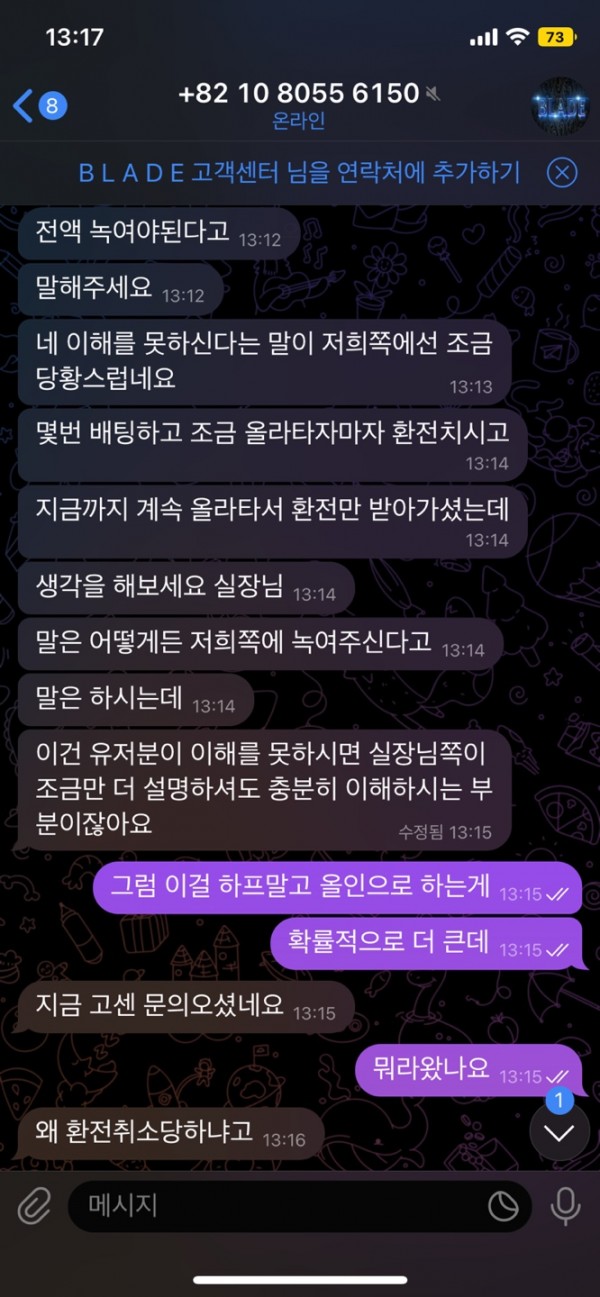The height and width of the screenshot is (1297, 600).
Task: Tap the microphone to record voice
Action: coord(566,1207)
